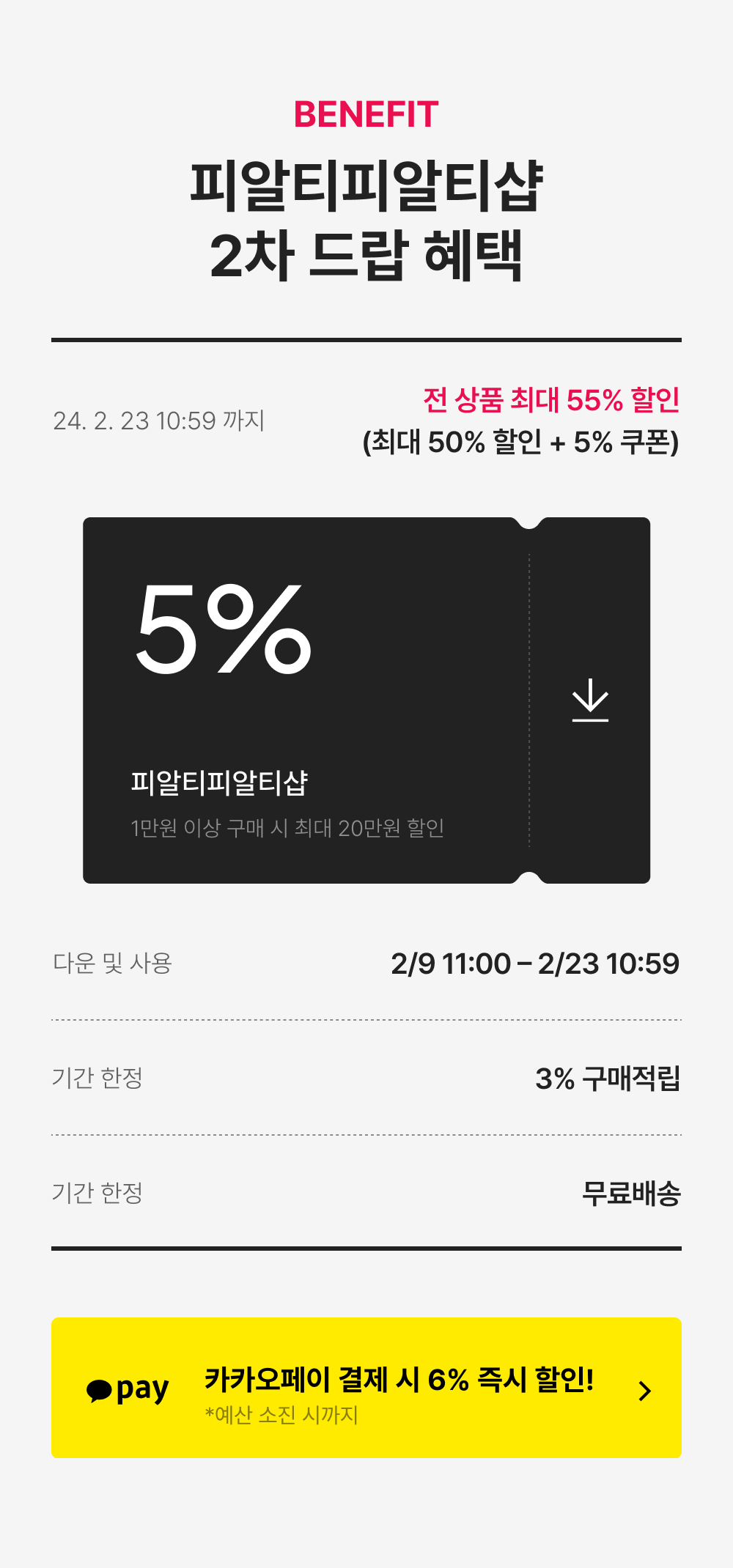The width and height of the screenshot is (733, 1568).
Task: Open the 카카오페이 6% 즉시 할인 banner
Action: coord(366,1388)
